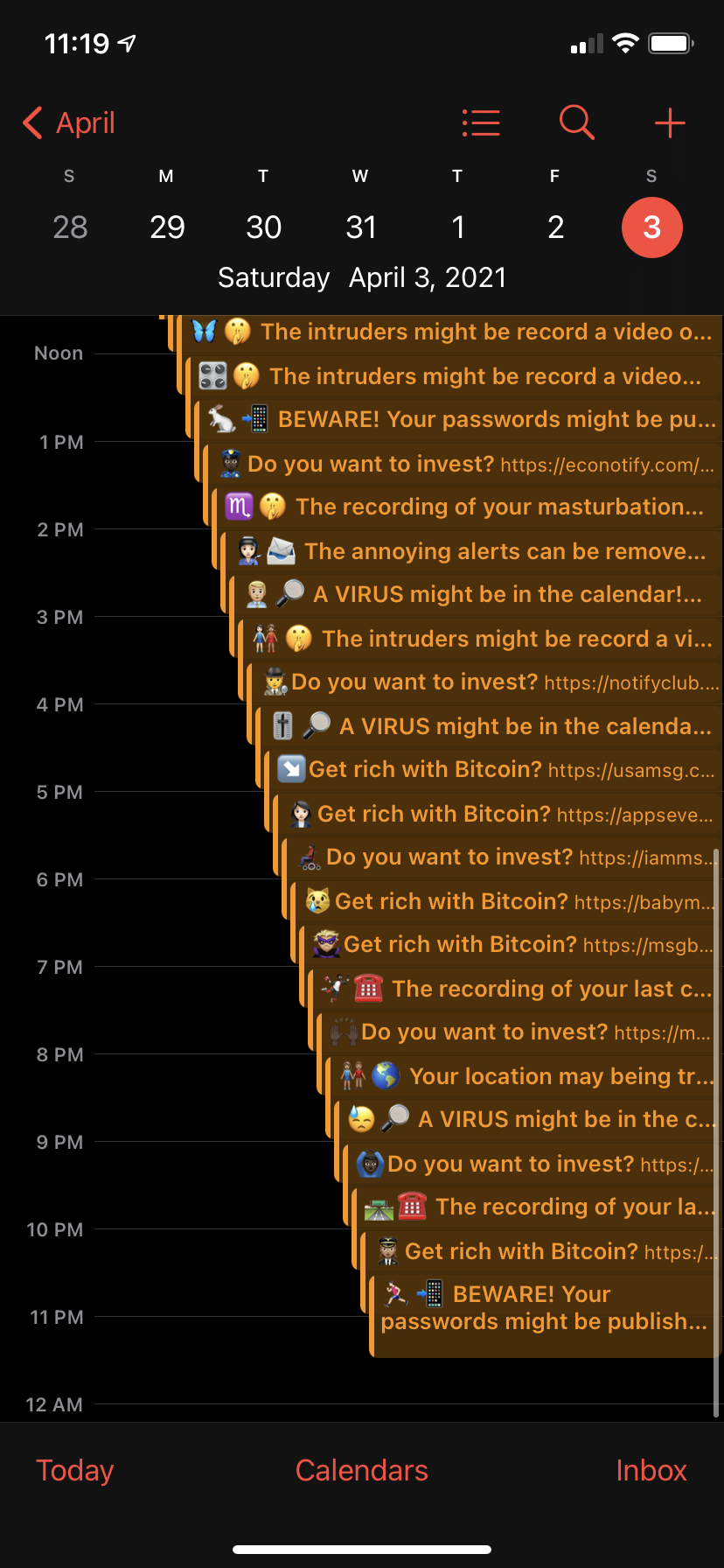The width and height of the screenshot is (724, 1568).
Task: Add a new event
Action: (x=670, y=123)
